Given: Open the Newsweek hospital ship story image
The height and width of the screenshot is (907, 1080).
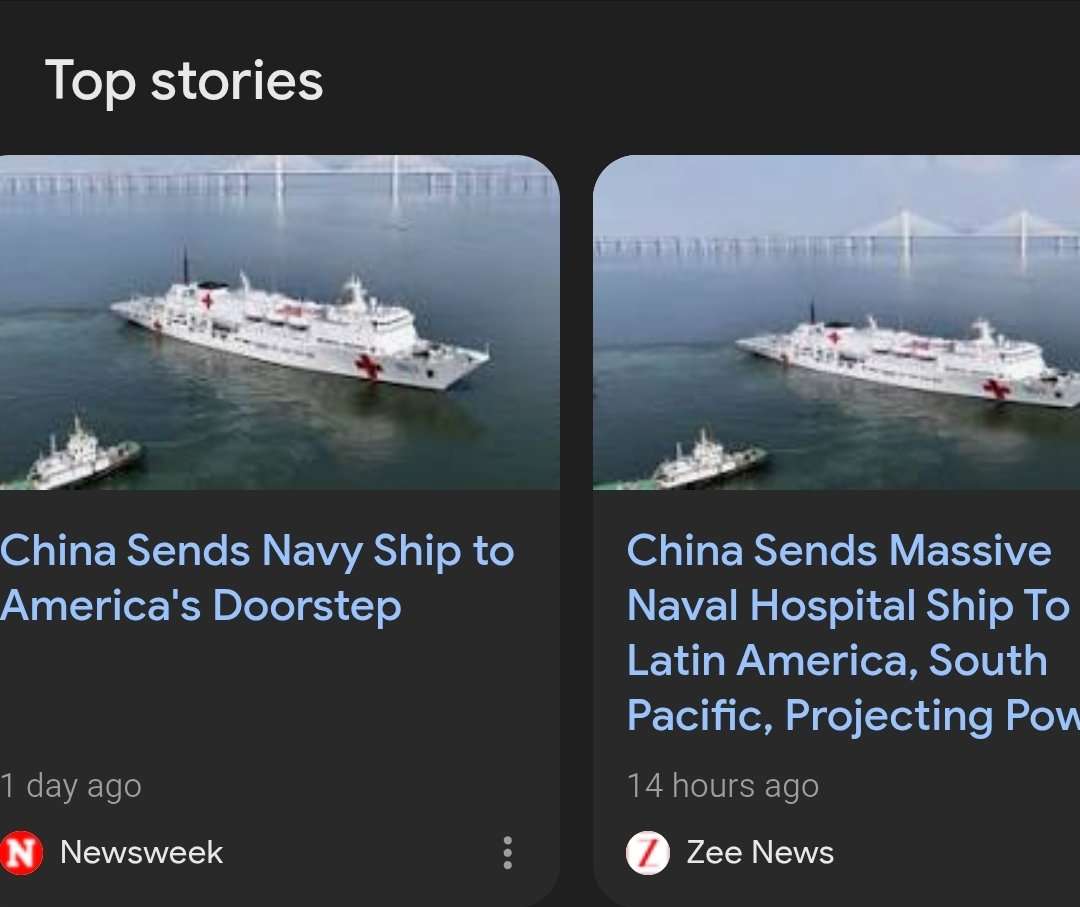Looking at the screenshot, I should coord(278,322).
